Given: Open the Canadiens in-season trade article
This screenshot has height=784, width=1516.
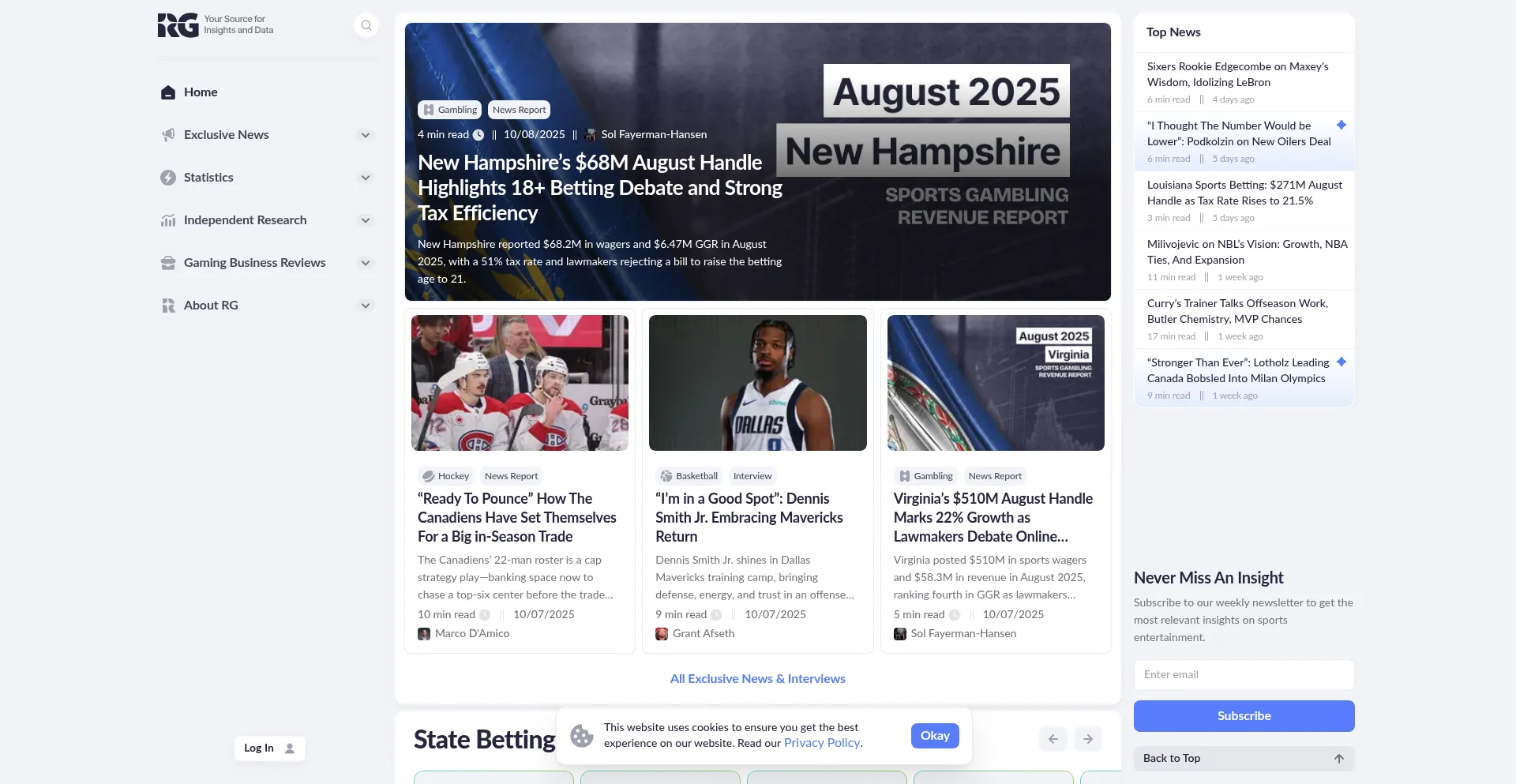Looking at the screenshot, I should point(516,517).
